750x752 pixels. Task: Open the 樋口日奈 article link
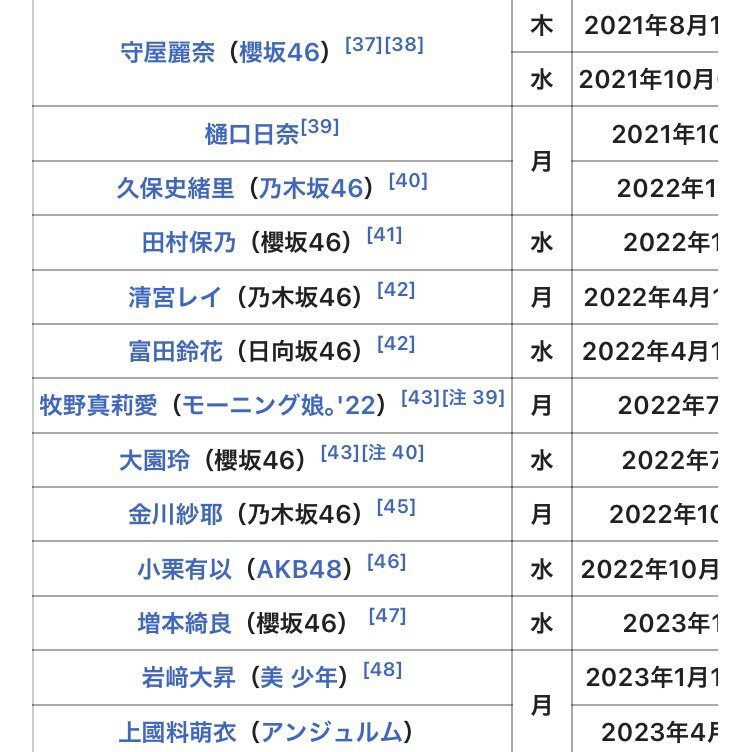[251, 135]
